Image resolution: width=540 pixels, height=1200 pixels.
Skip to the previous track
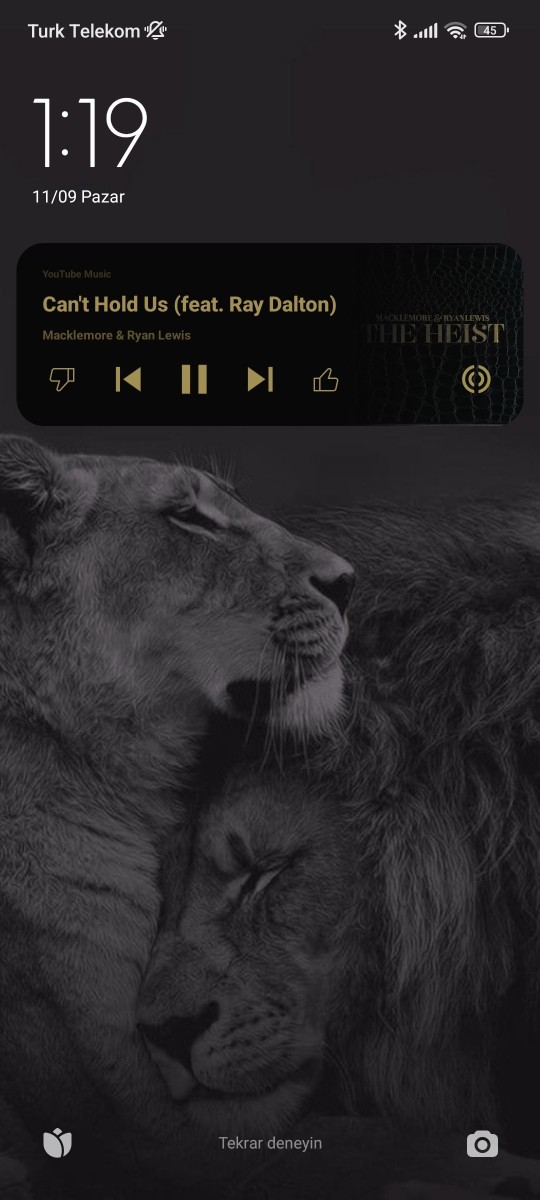[x=128, y=380]
